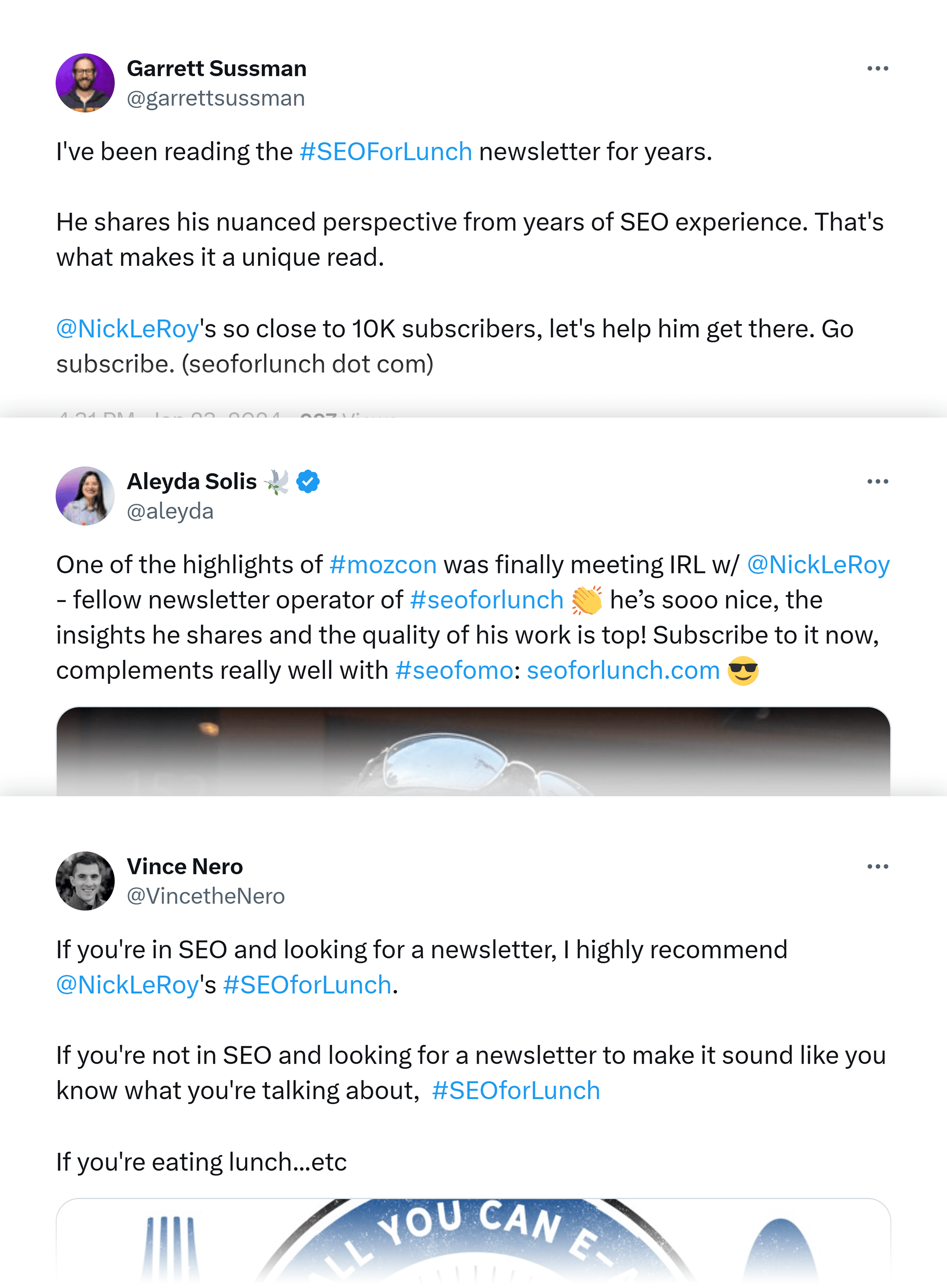947x1288 pixels.
Task: Open the more options menu on Garrett's tweet
Action: [878, 68]
